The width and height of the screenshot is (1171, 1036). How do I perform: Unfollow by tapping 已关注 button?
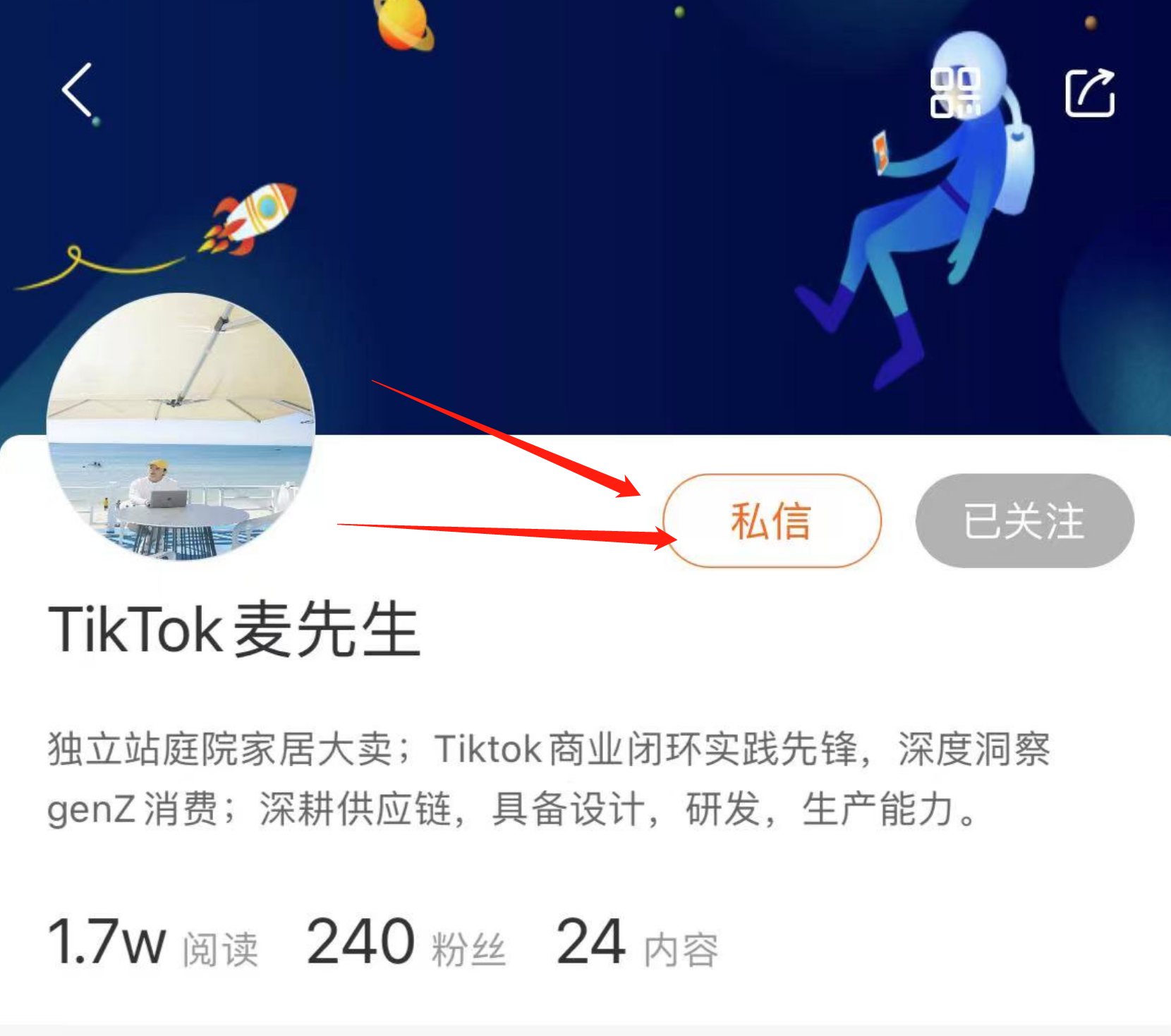tap(1024, 521)
